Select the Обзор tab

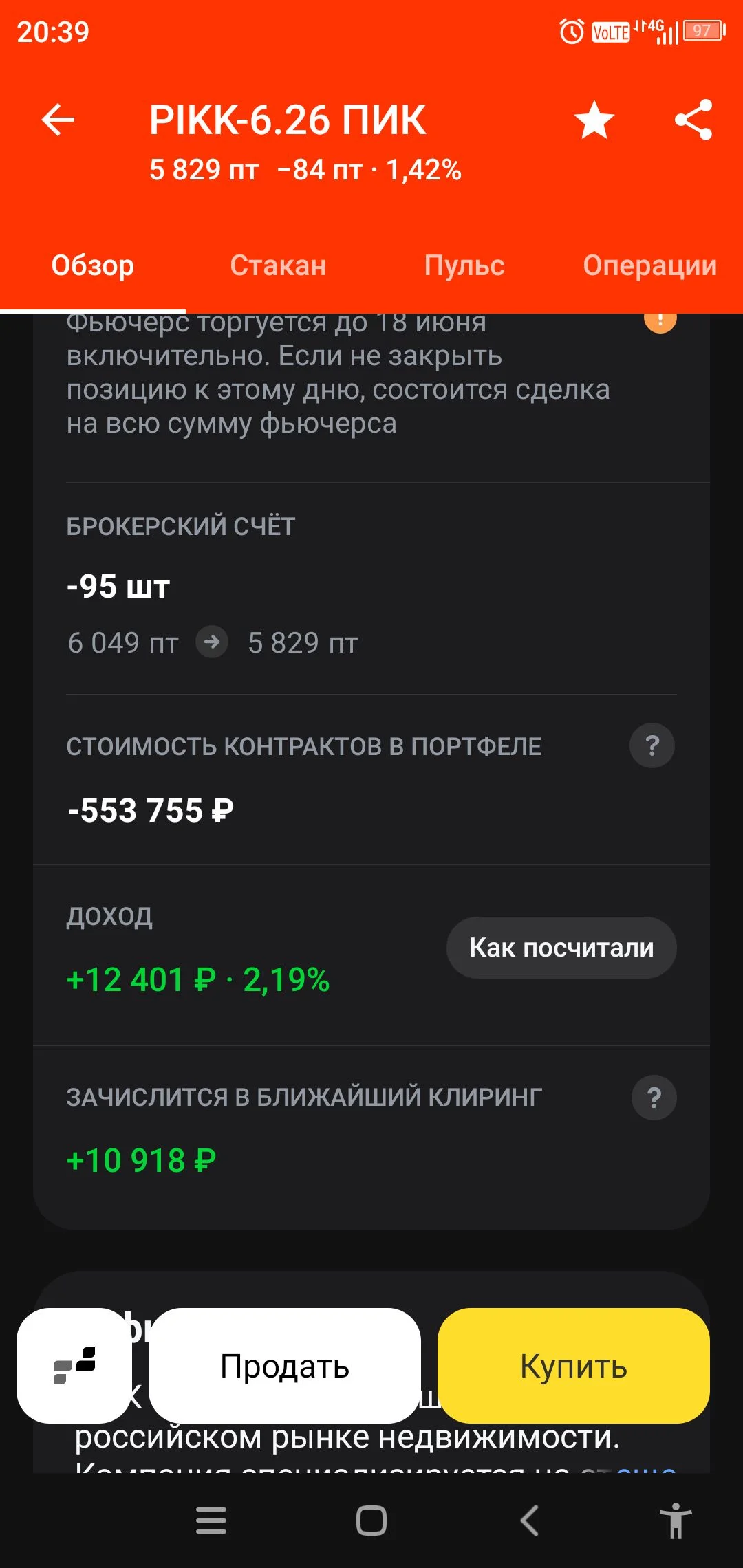93,265
